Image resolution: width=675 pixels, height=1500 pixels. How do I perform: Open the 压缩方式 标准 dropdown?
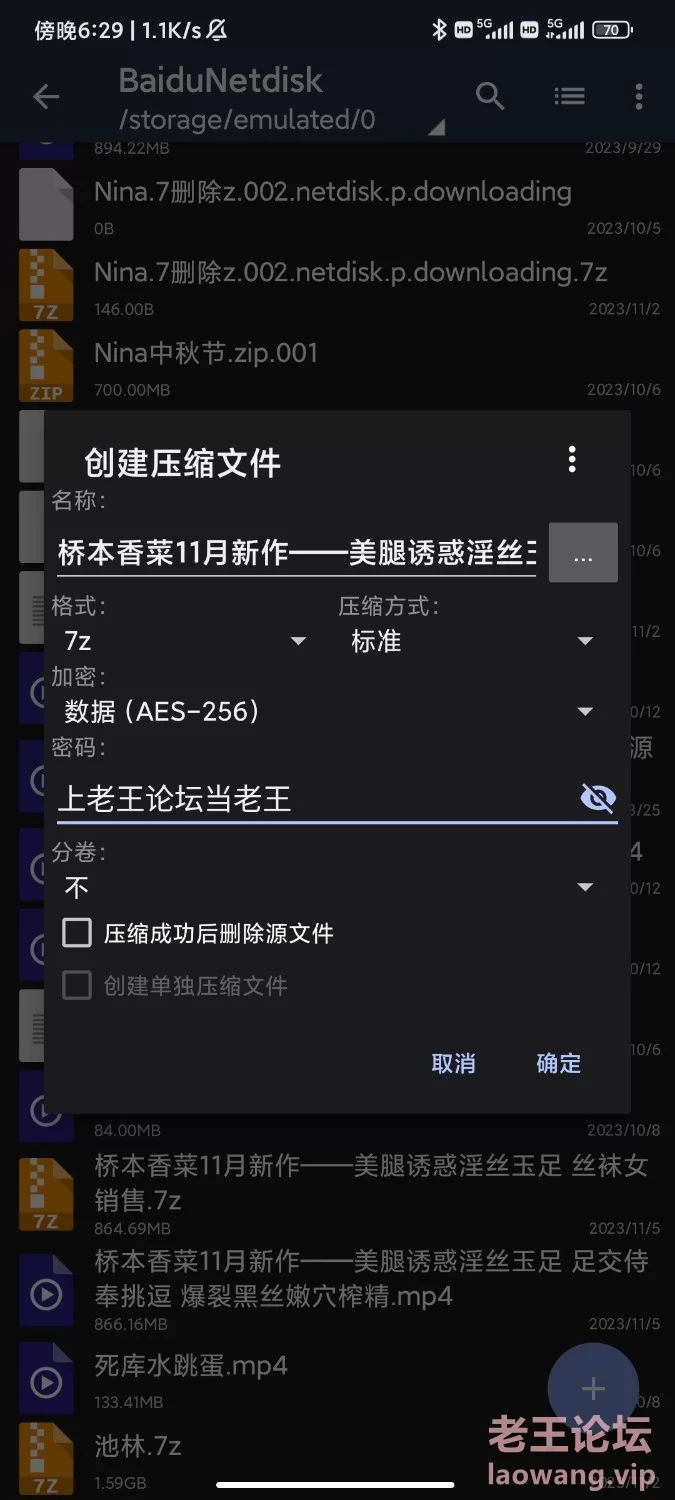pyautogui.click(x=472, y=641)
